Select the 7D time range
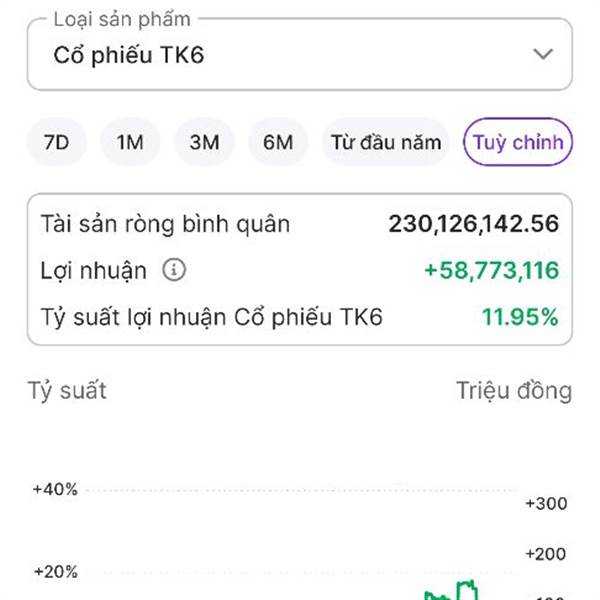Image resolution: width=600 pixels, height=600 pixels. tap(57, 142)
